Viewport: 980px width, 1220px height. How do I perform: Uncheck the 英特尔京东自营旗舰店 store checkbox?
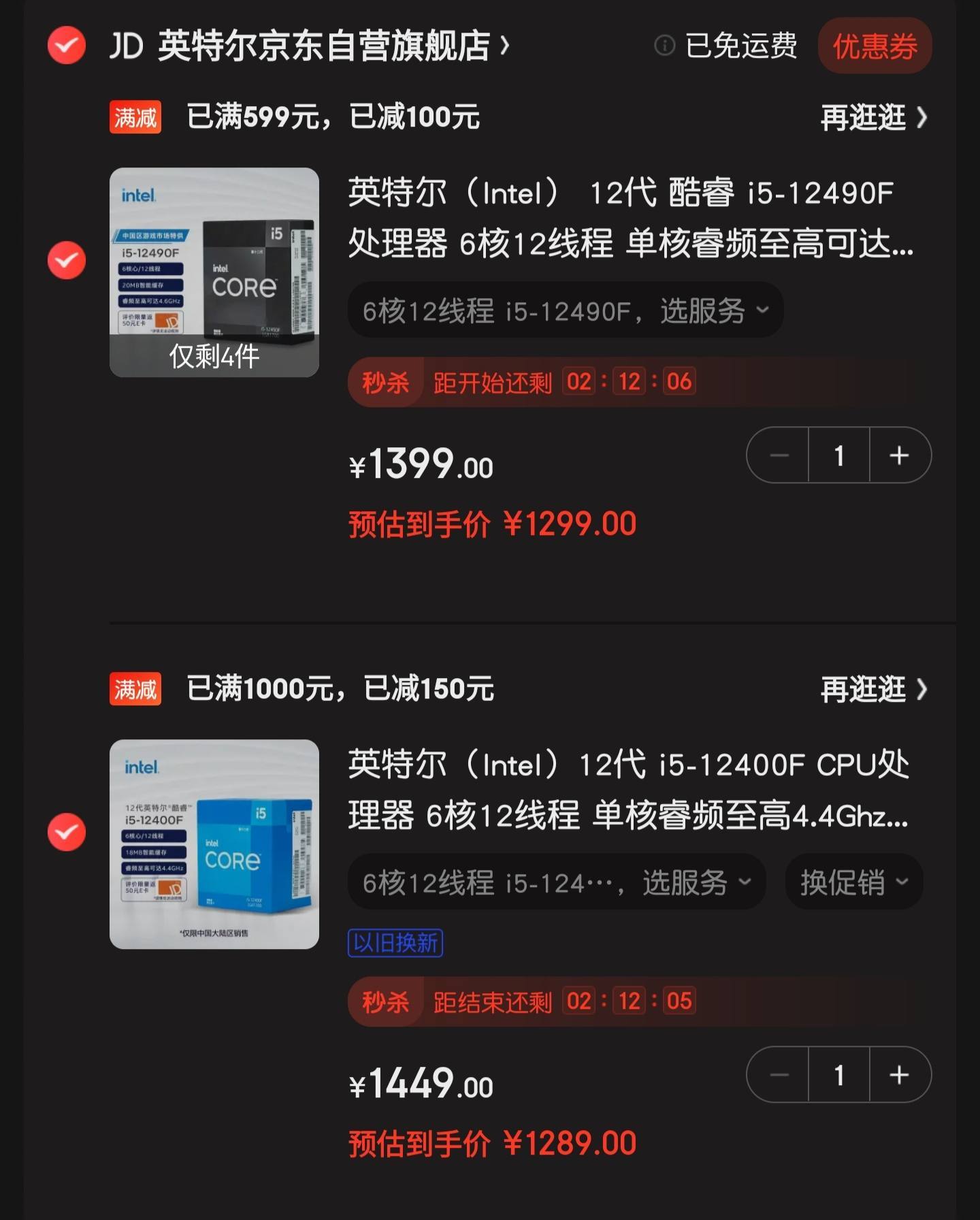(67, 46)
